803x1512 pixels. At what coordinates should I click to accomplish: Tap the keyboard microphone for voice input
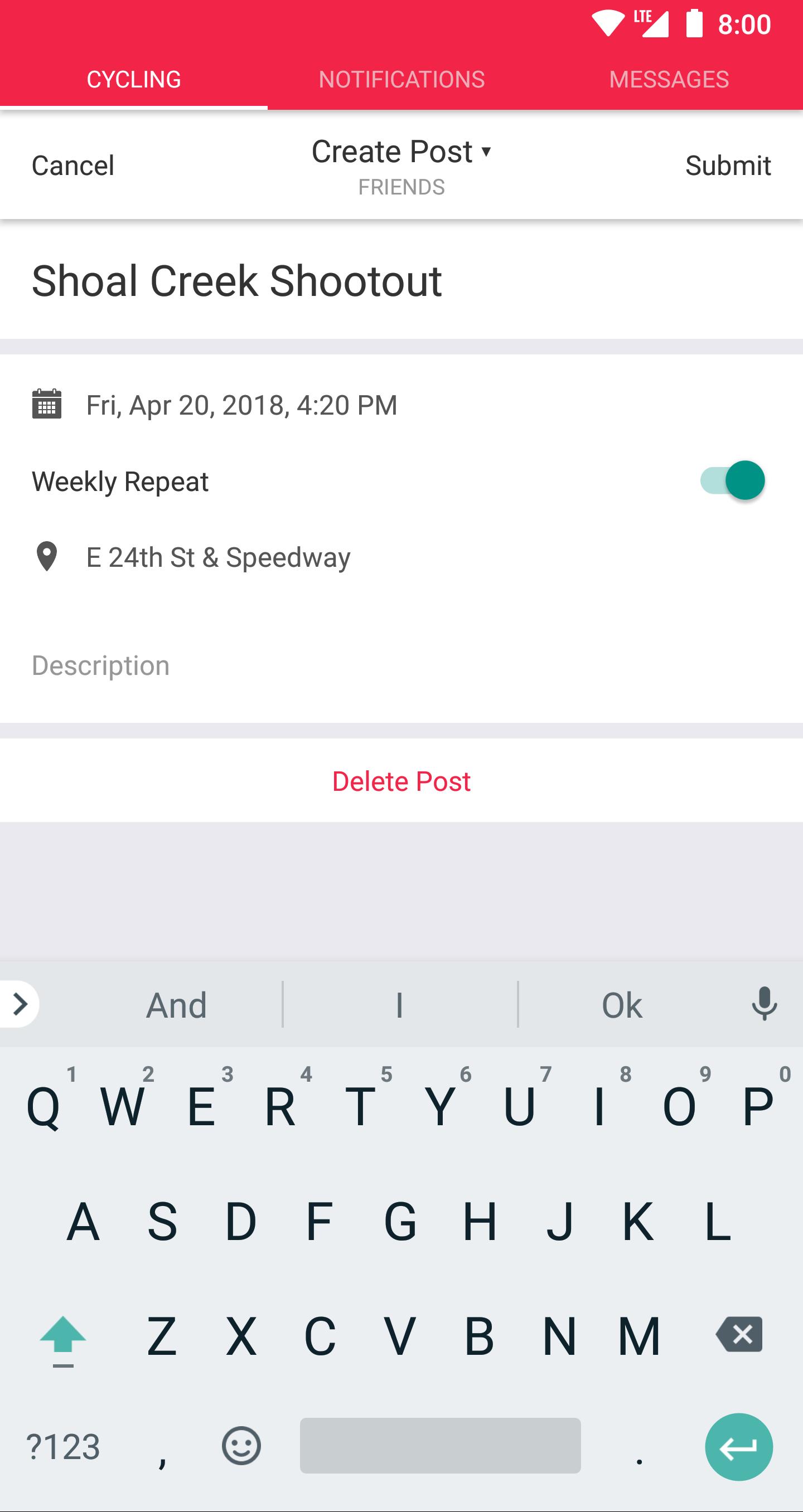pos(763,1004)
